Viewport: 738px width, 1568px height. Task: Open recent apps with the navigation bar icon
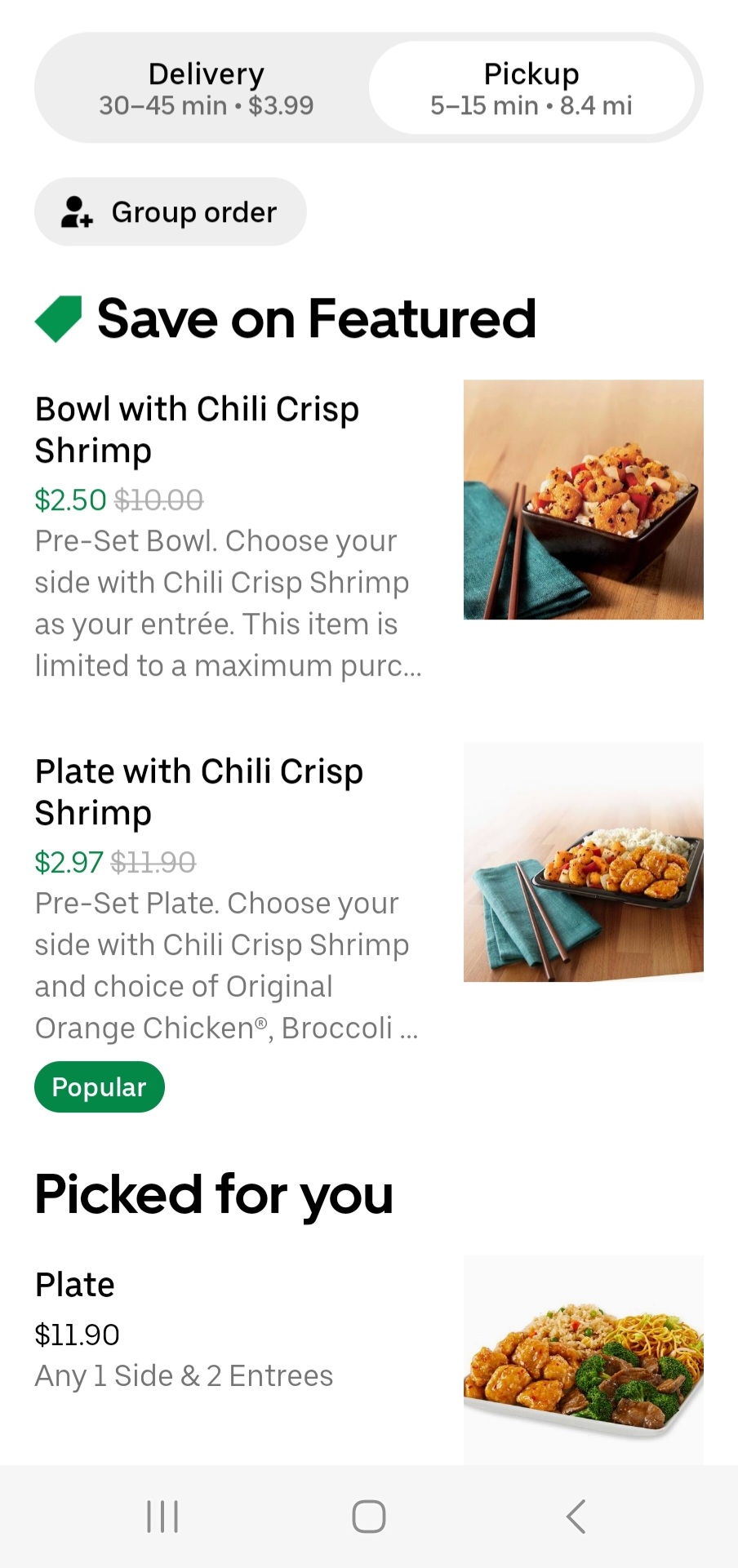162,1517
